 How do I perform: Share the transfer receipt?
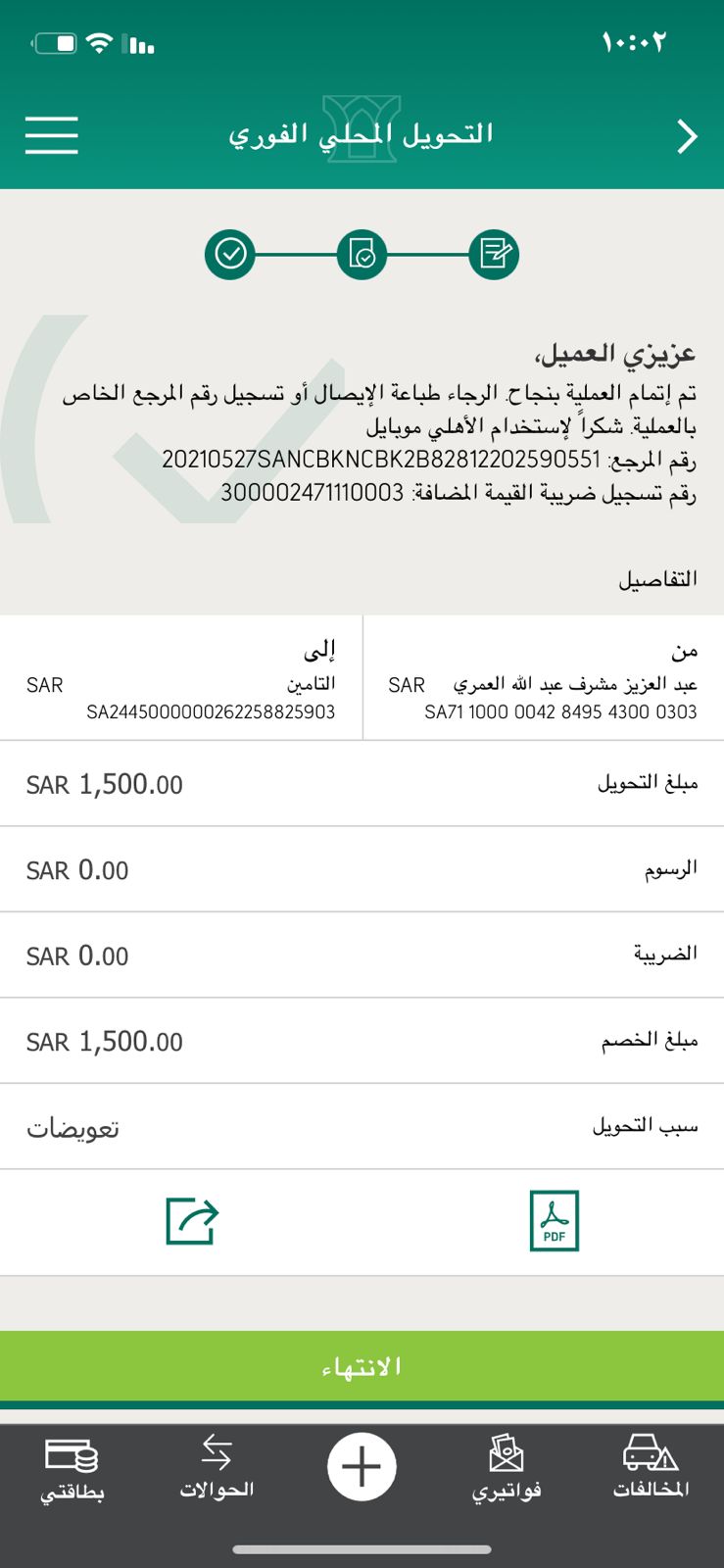pos(192,1221)
